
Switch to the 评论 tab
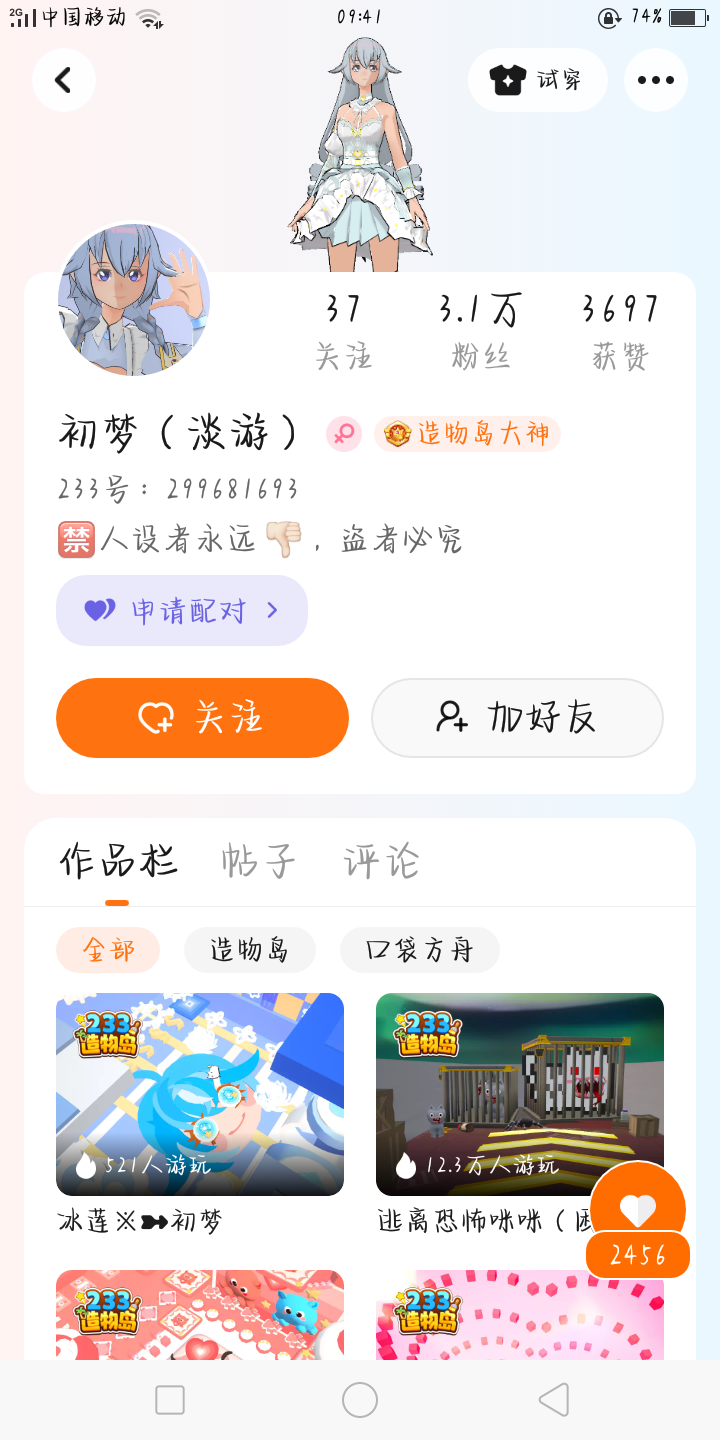tap(381, 861)
